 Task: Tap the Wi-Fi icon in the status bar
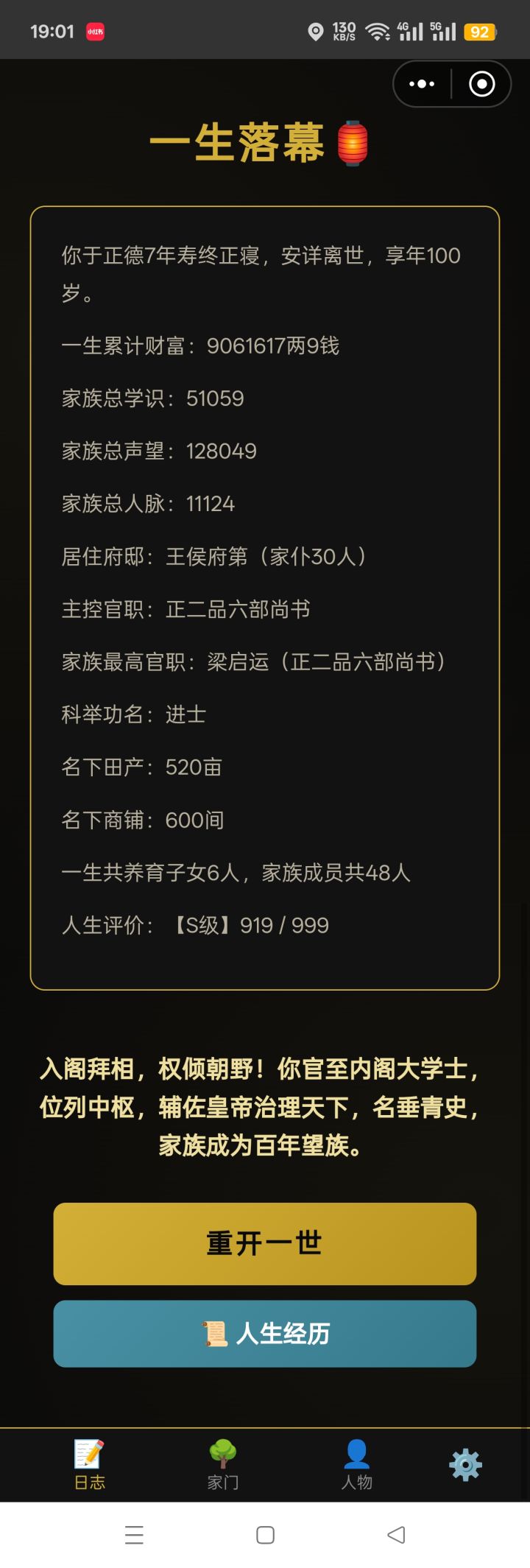click(x=377, y=29)
